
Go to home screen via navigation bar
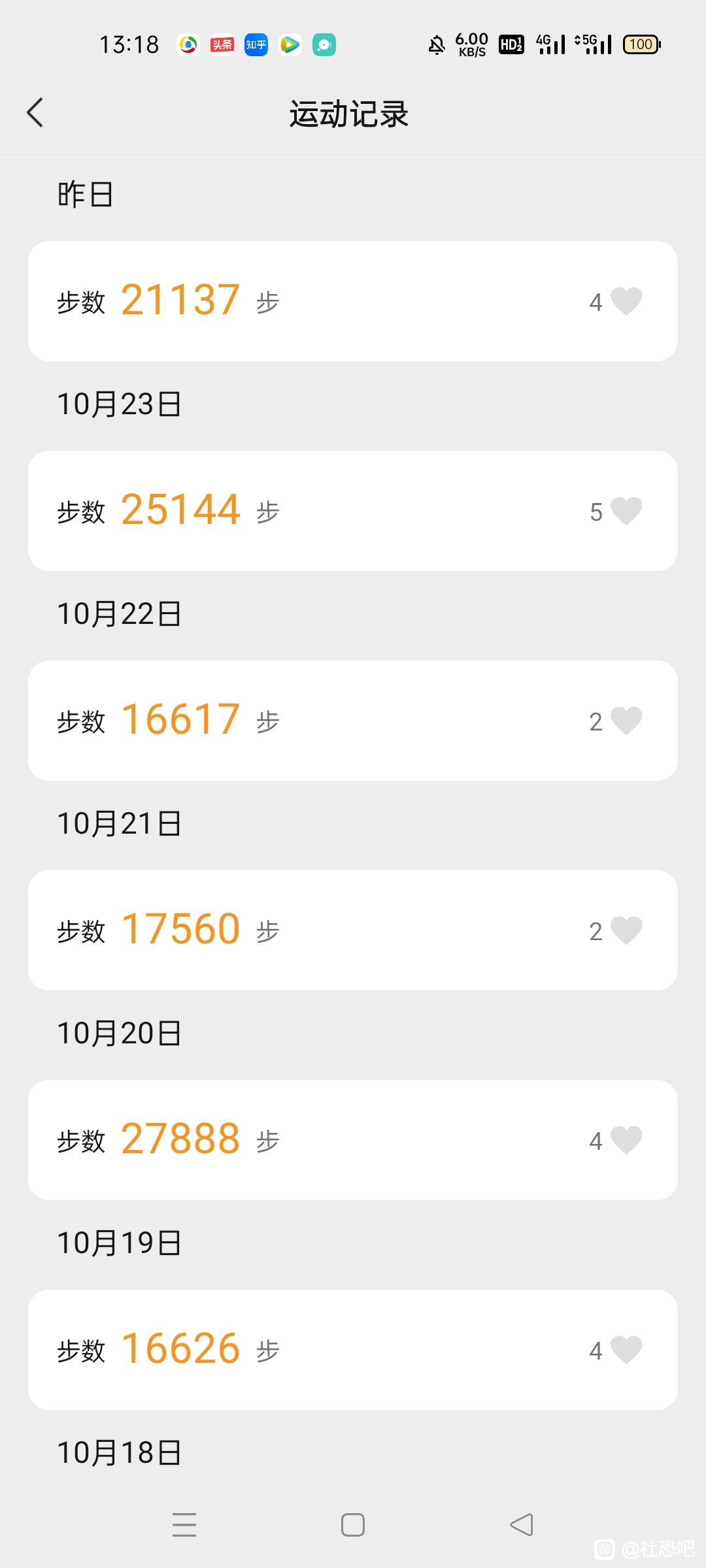pyautogui.click(x=353, y=1525)
